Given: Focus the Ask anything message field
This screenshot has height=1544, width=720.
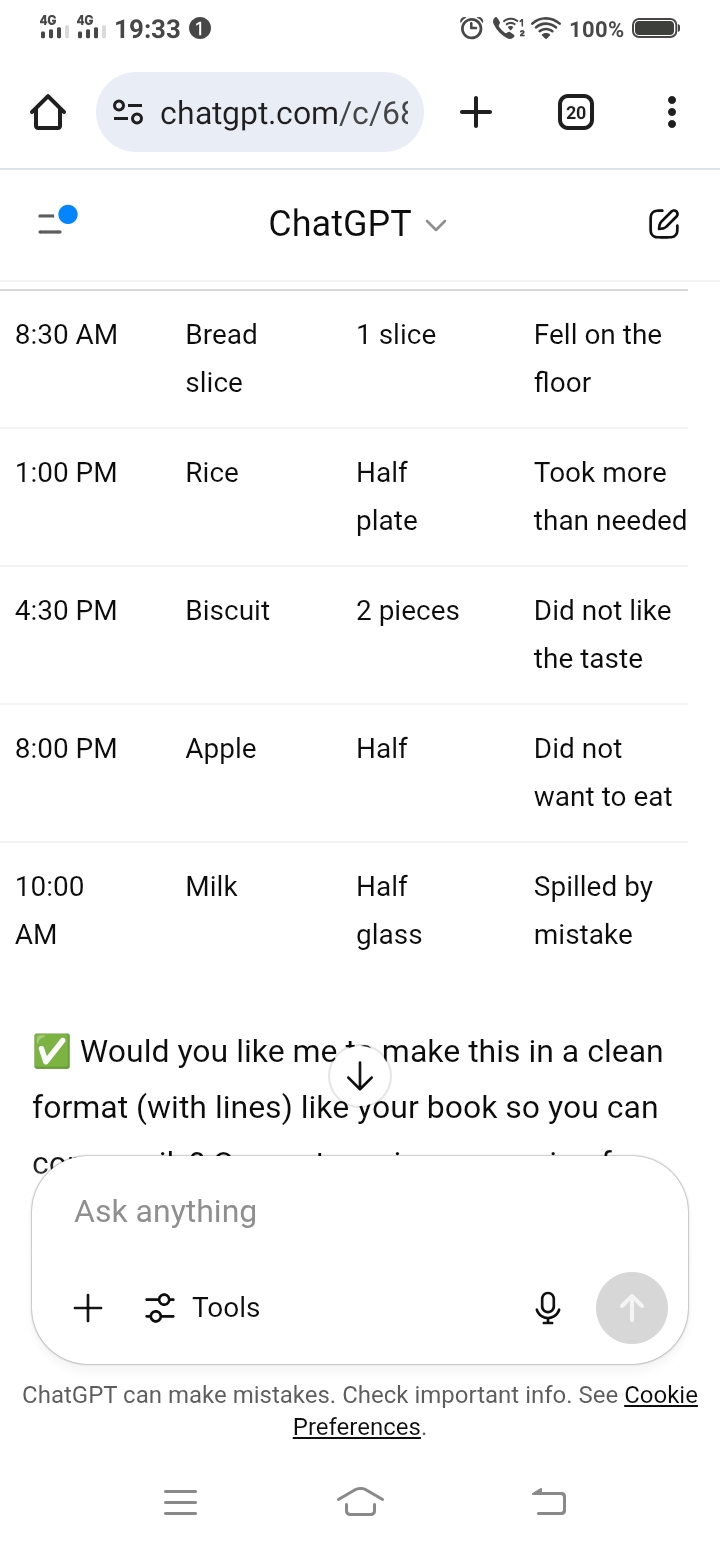Looking at the screenshot, I should point(360,1211).
